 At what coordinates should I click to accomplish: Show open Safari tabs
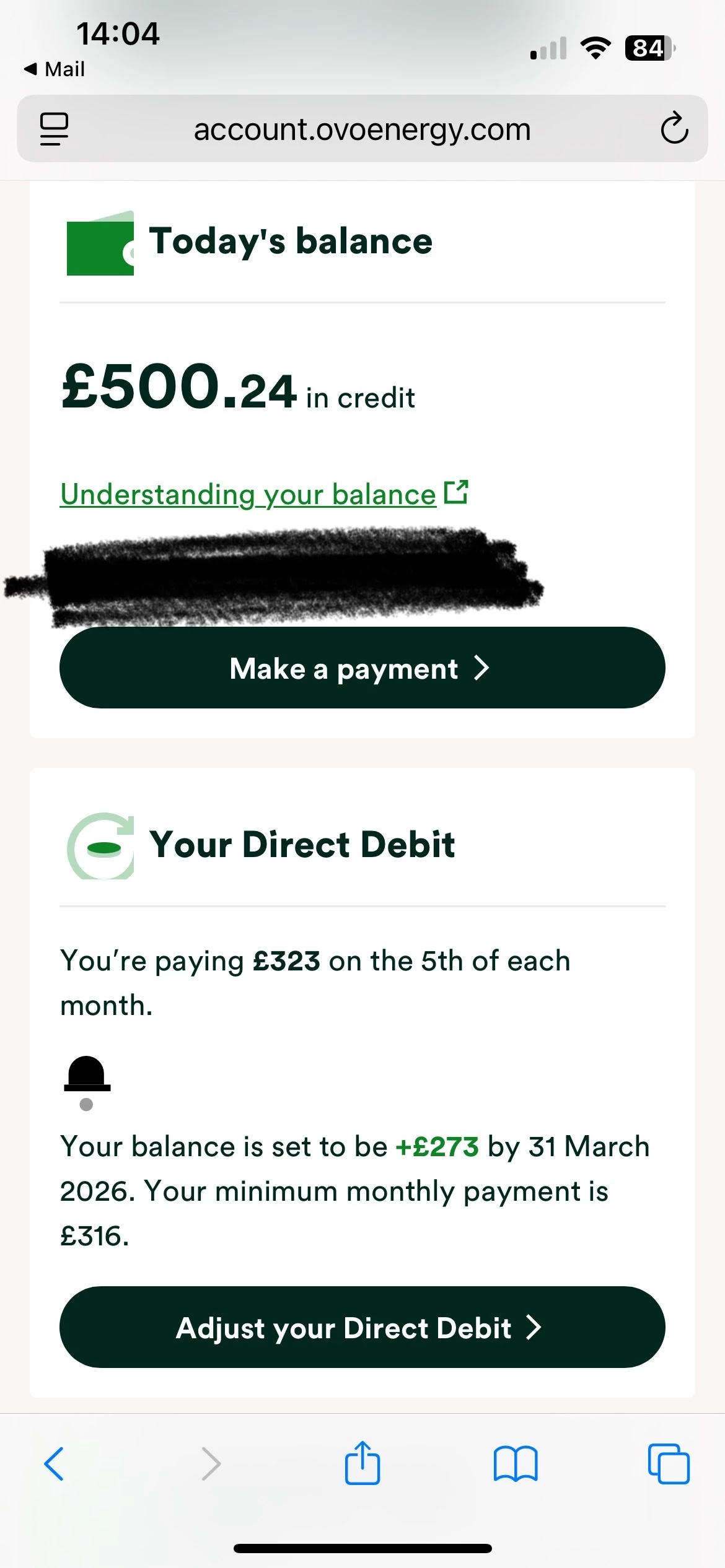point(668,1464)
